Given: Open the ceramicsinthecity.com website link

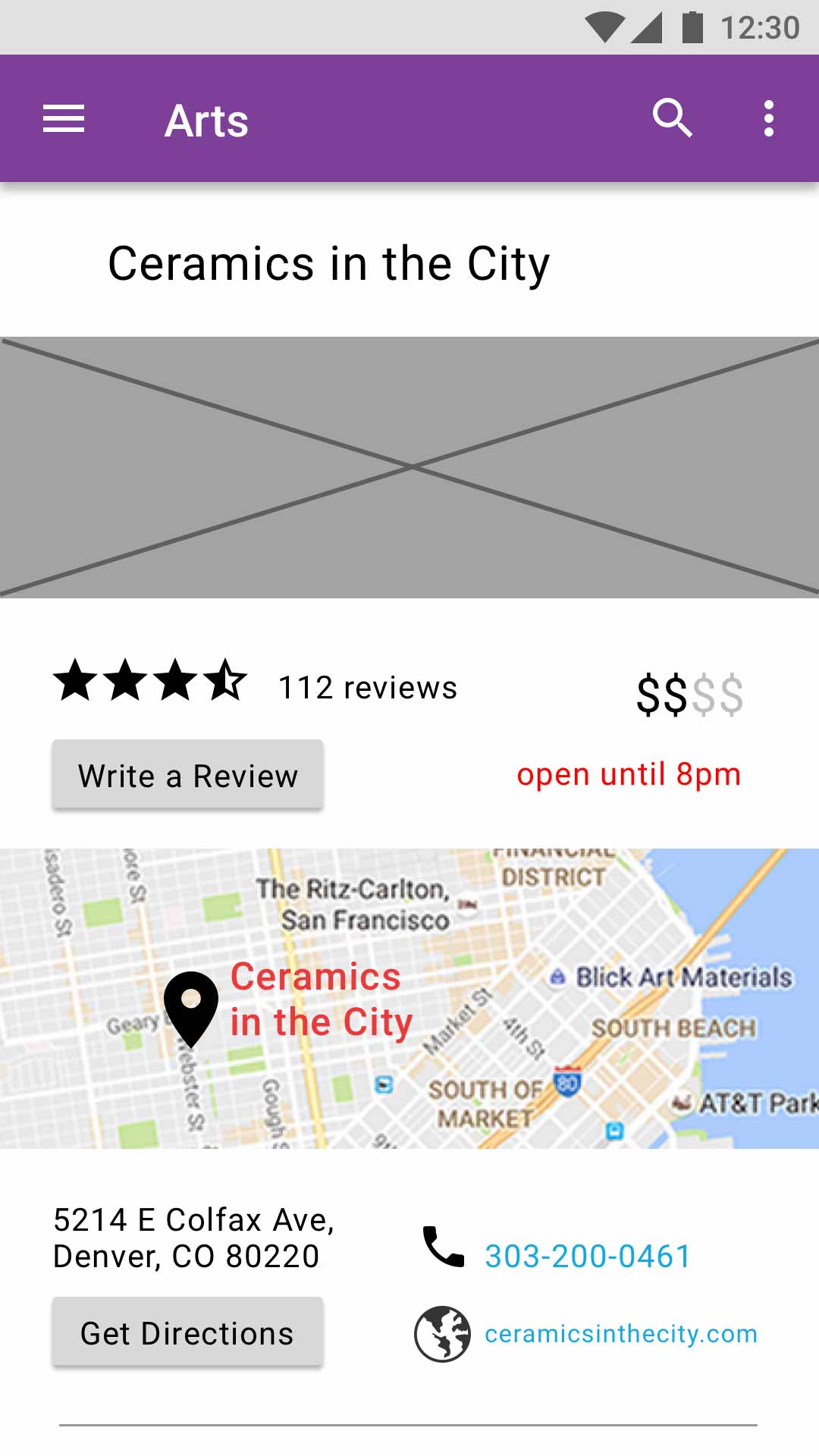Looking at the screenshot, I should [x=621, y=1334].
